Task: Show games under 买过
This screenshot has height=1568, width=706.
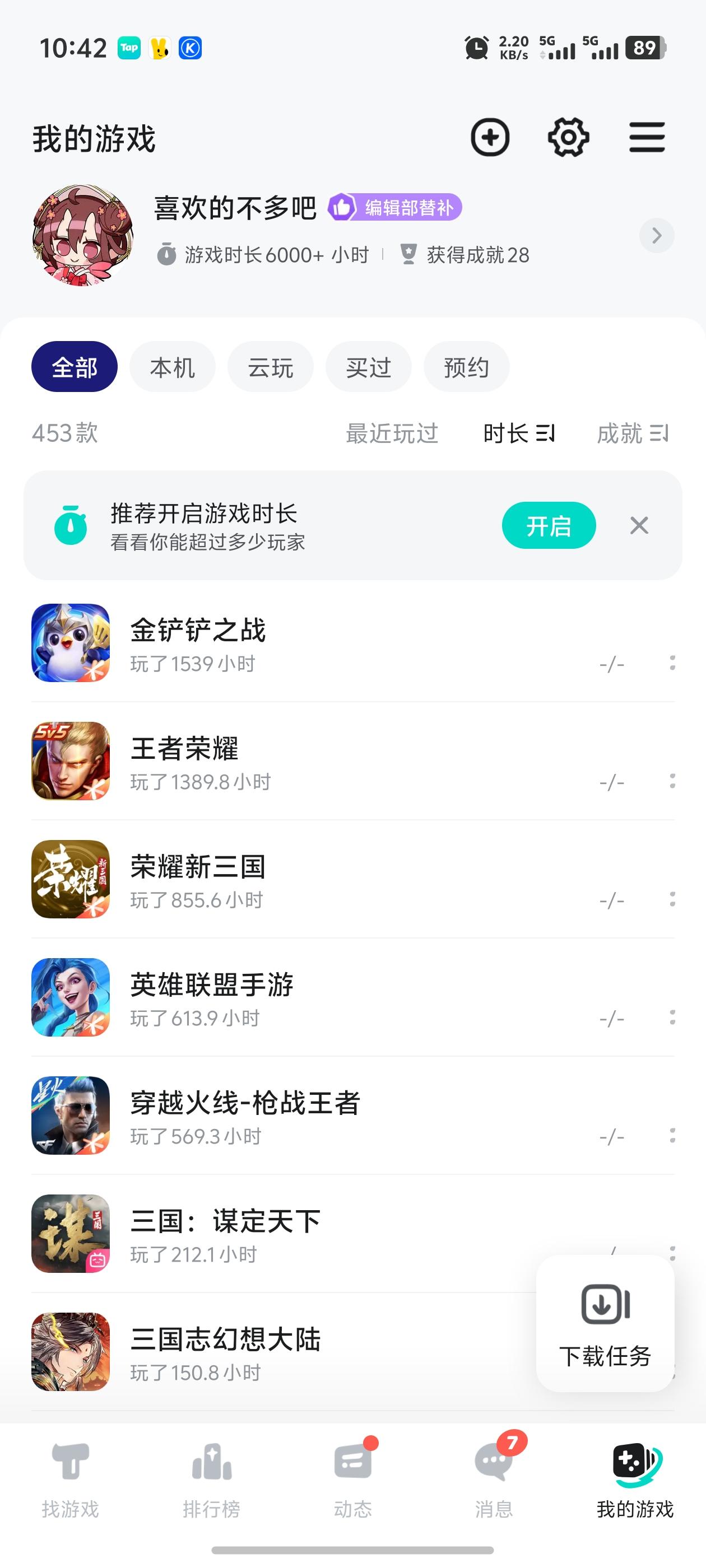Action: (369, 367)
